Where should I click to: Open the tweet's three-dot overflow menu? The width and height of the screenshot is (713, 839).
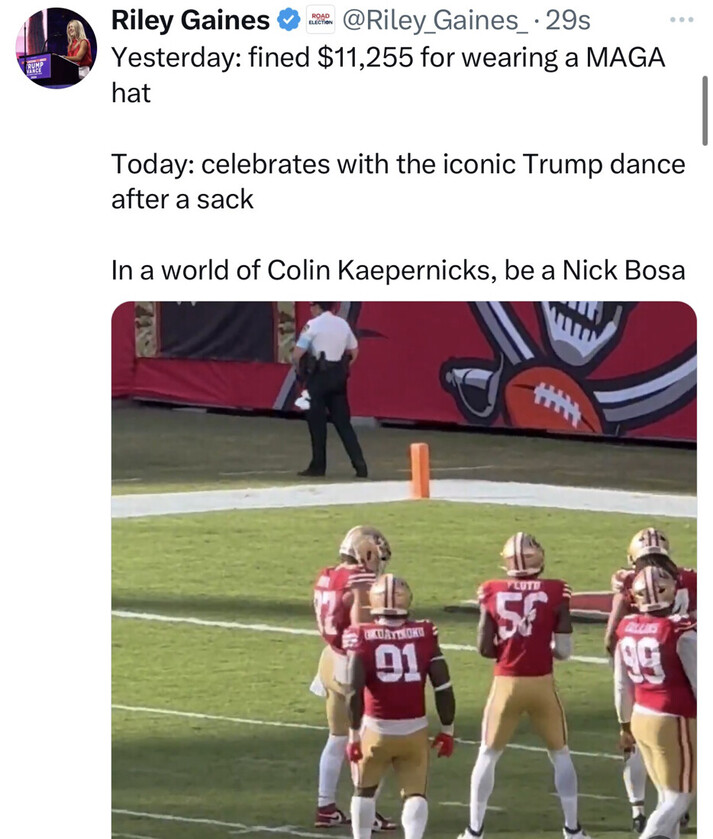point(680,19)
